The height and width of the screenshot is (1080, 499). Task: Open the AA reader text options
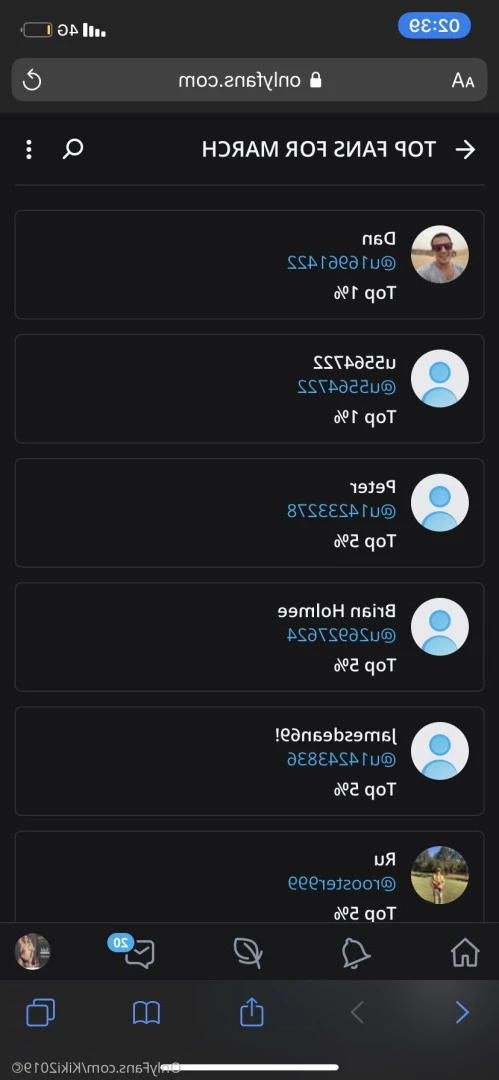coord(463,81)
